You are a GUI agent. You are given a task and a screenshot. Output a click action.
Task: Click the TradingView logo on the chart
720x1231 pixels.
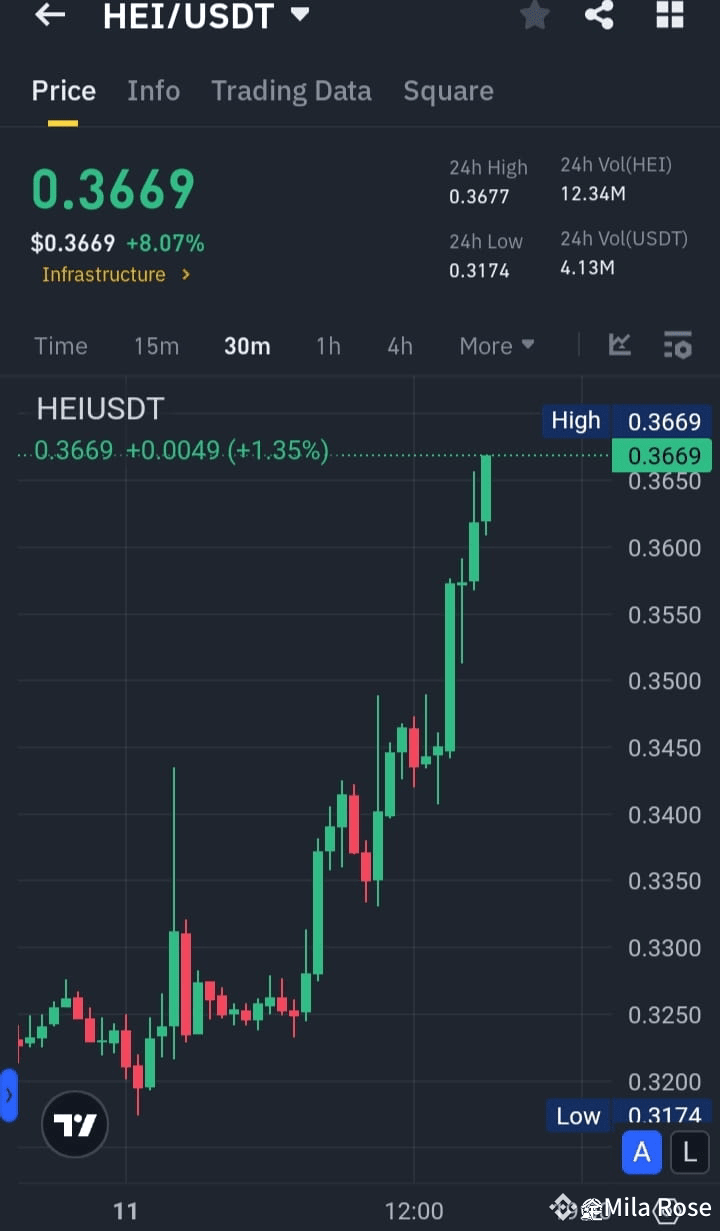[74, 1124]
